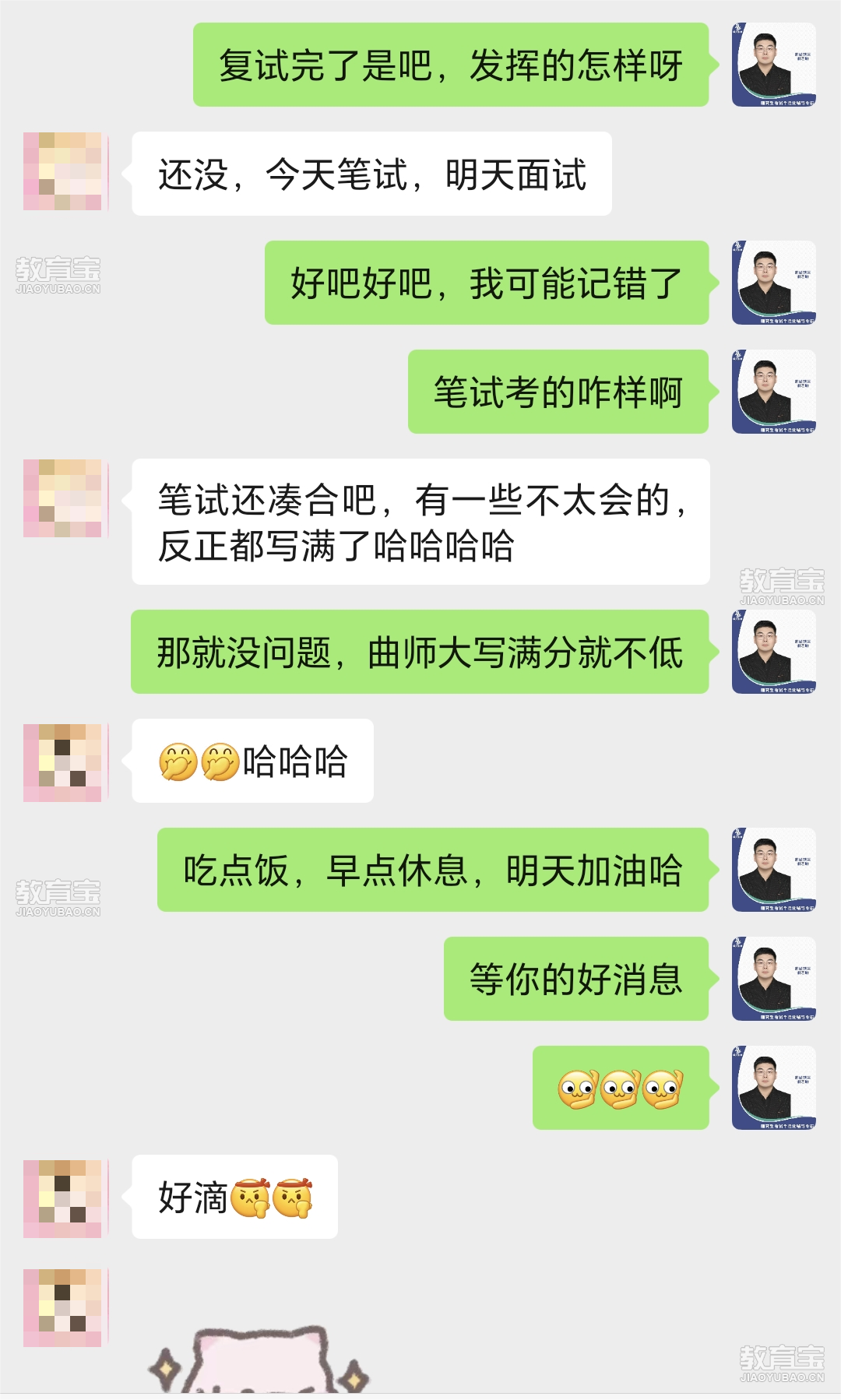
Task: Open avatar beside '等你的好消息' message
Action: pyautogui.click(x=773, y=979)
